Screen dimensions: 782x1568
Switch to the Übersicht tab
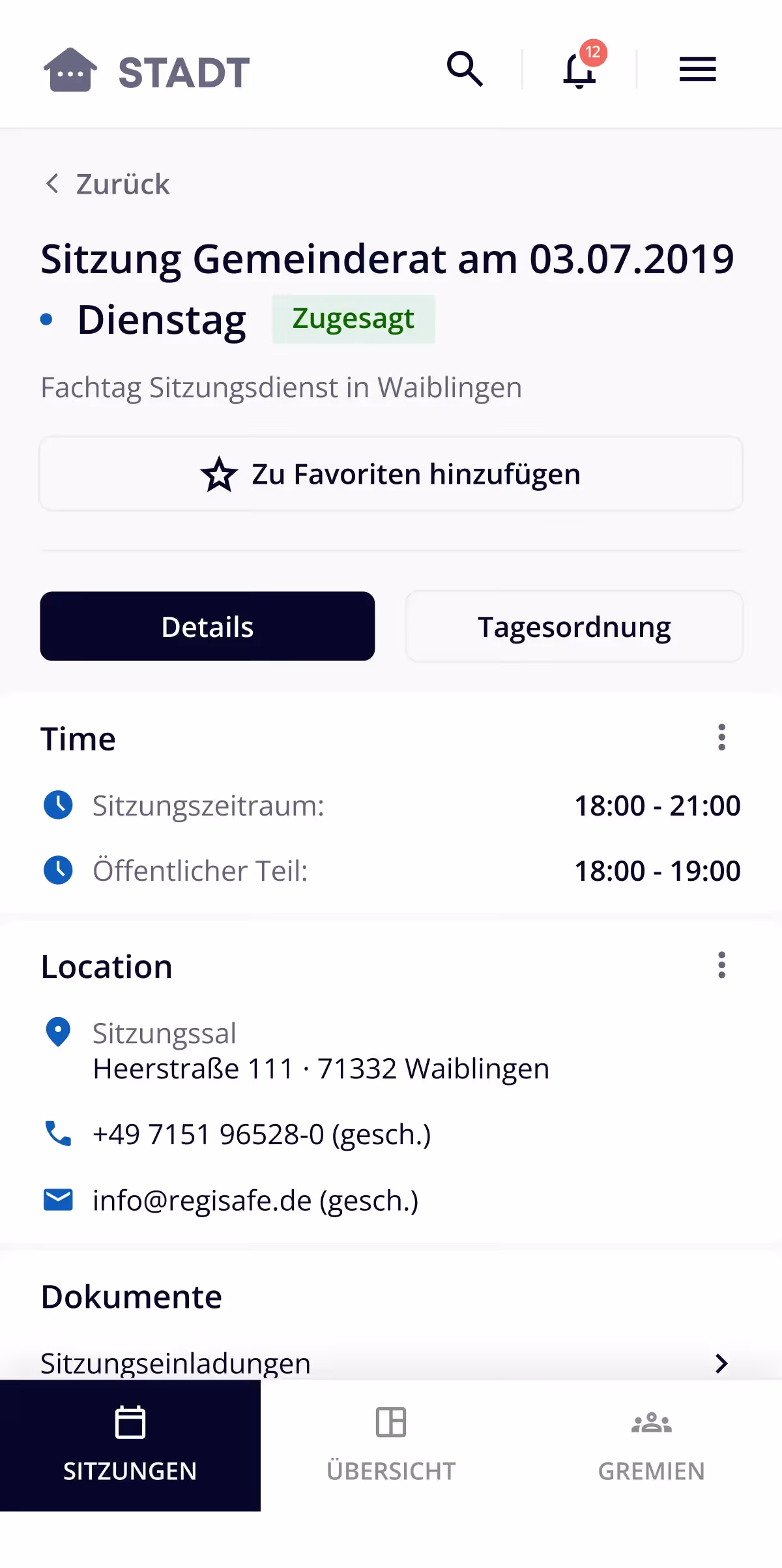[391, 1445]
